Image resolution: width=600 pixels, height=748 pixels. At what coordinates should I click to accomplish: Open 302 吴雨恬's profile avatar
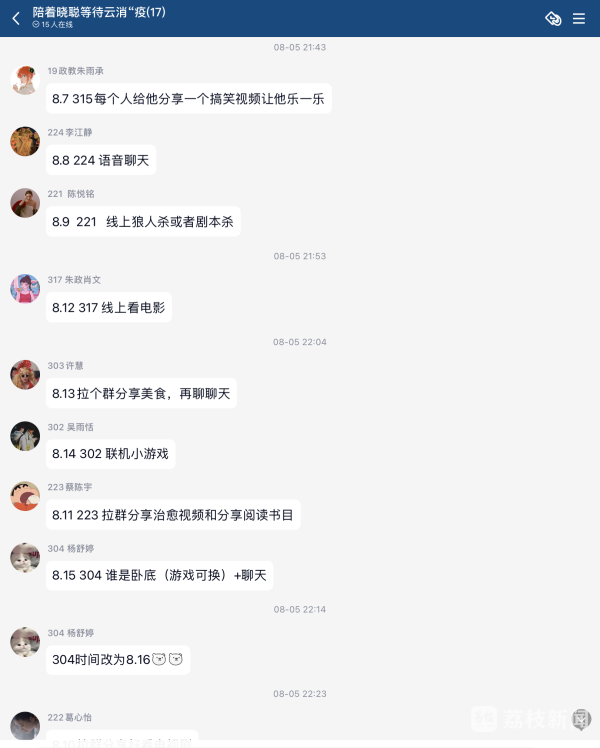click(x=25, y=436)
